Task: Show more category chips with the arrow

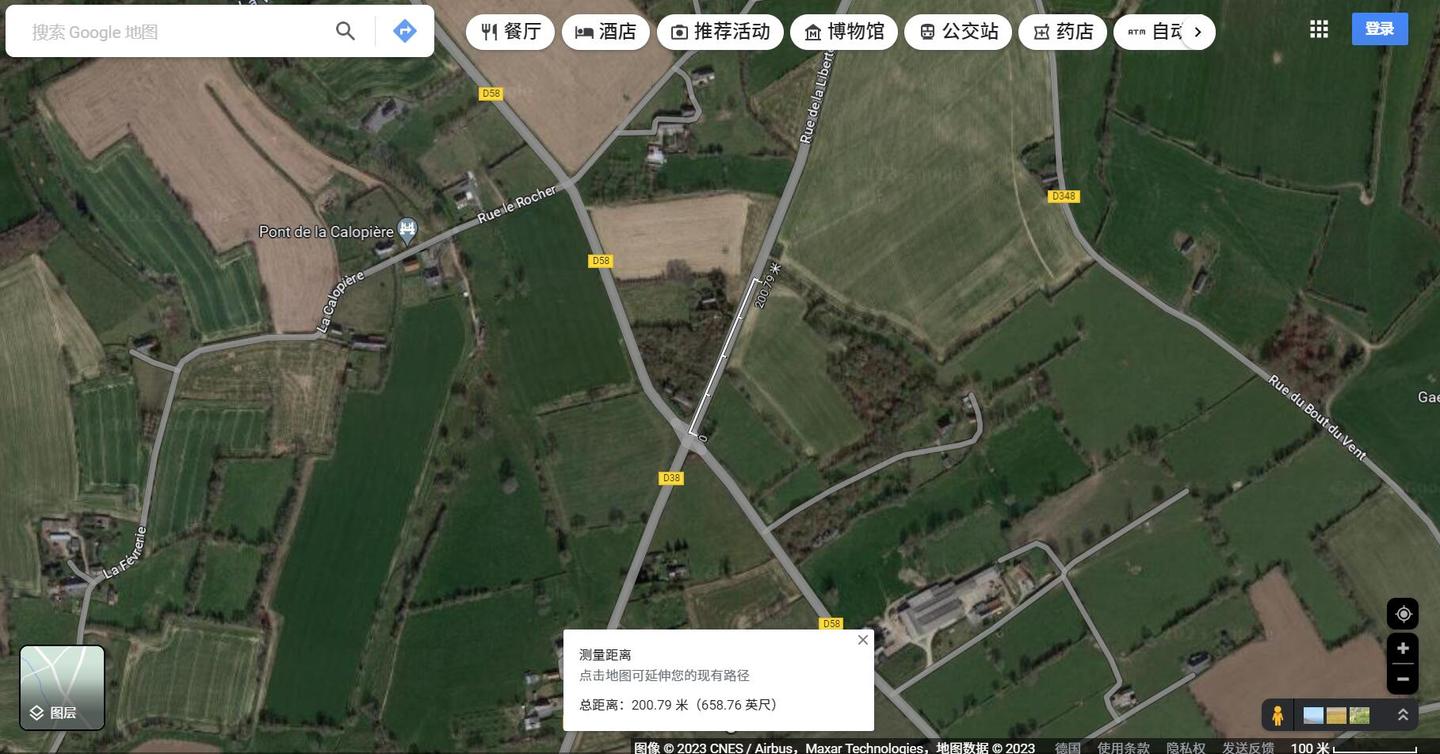Action: point(1197,32)
